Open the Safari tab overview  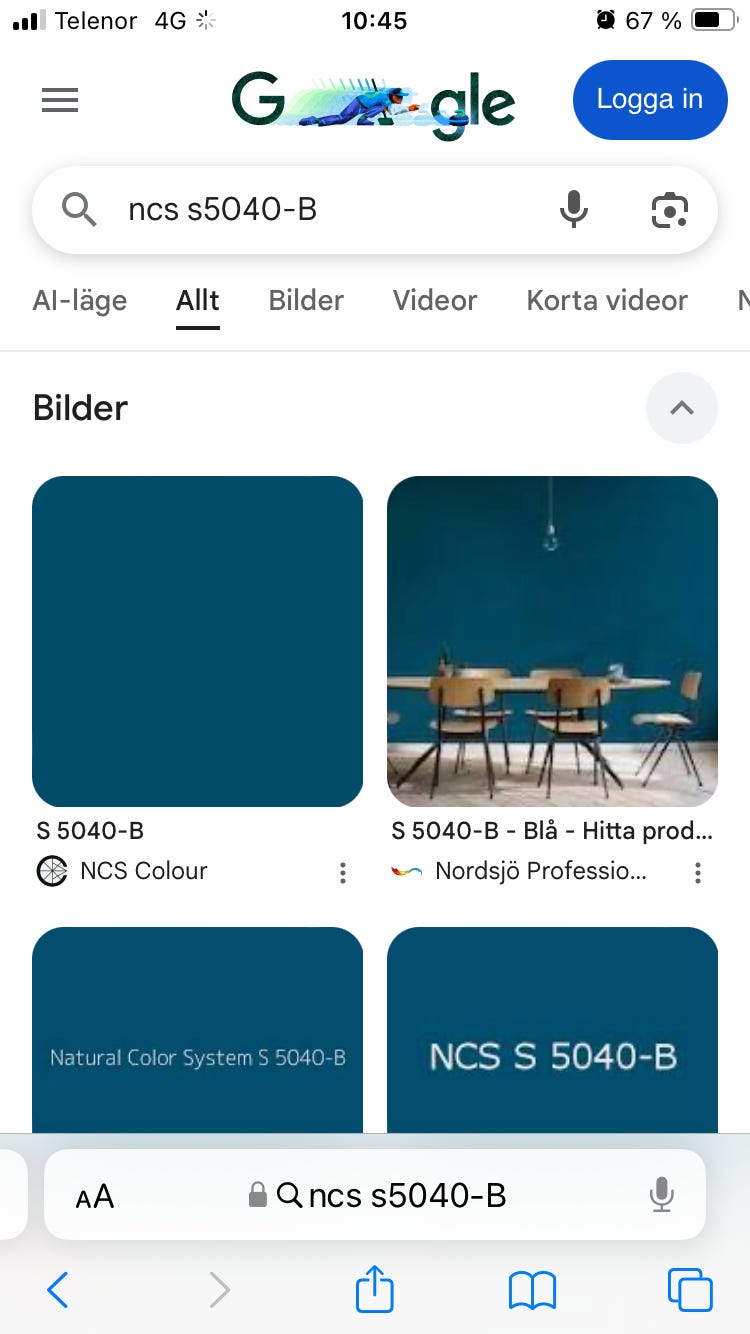point(690,1290)
